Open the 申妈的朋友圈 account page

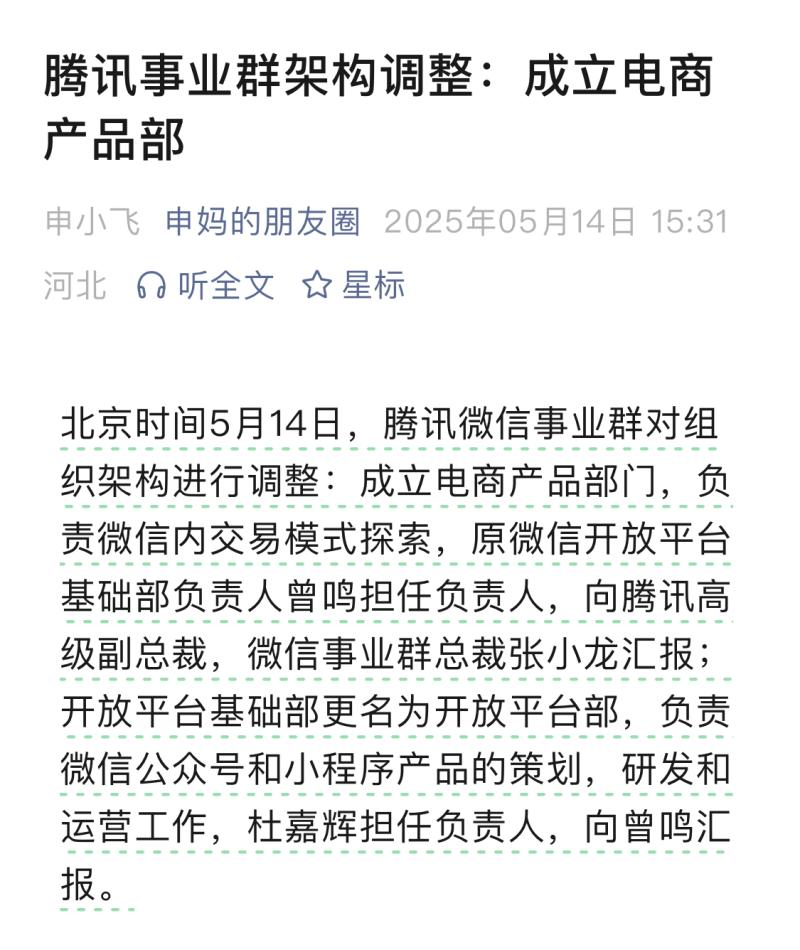262,221
